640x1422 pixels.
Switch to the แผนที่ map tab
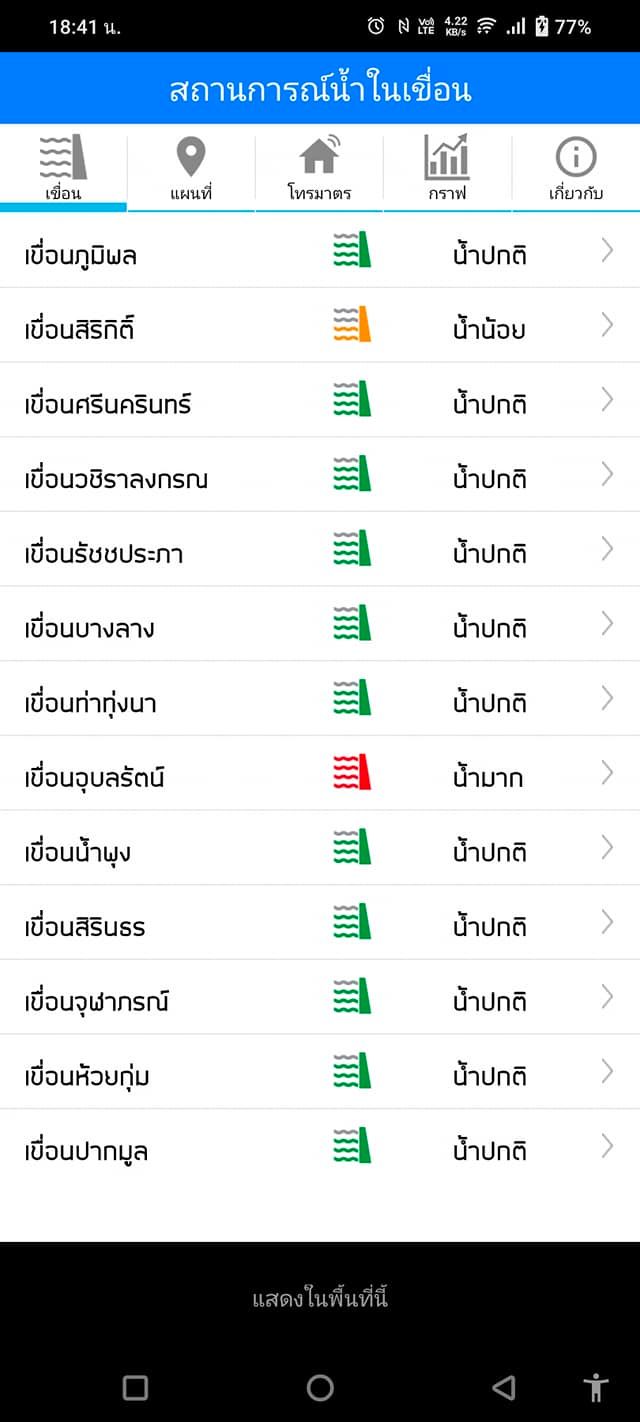(x=191, y=168)
